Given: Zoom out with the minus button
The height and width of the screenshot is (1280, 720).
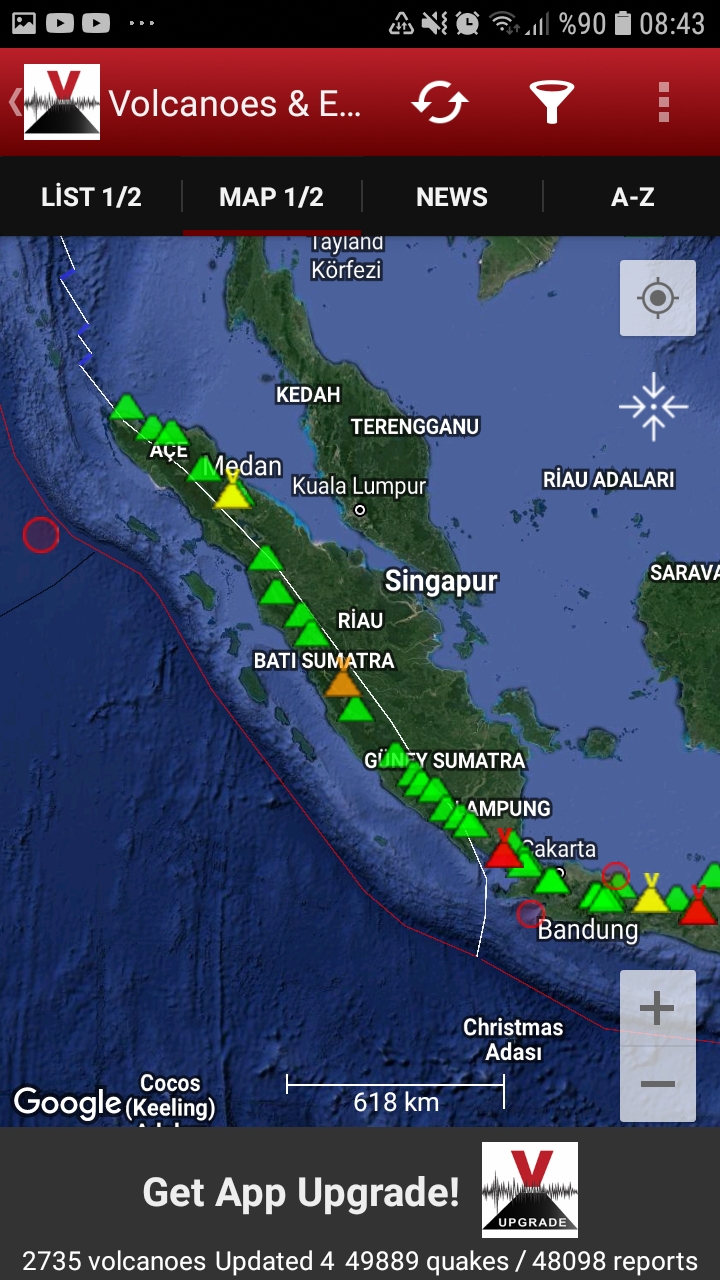Looking at the screenshot, I should pyautogui.click(x=658, y=1084).
